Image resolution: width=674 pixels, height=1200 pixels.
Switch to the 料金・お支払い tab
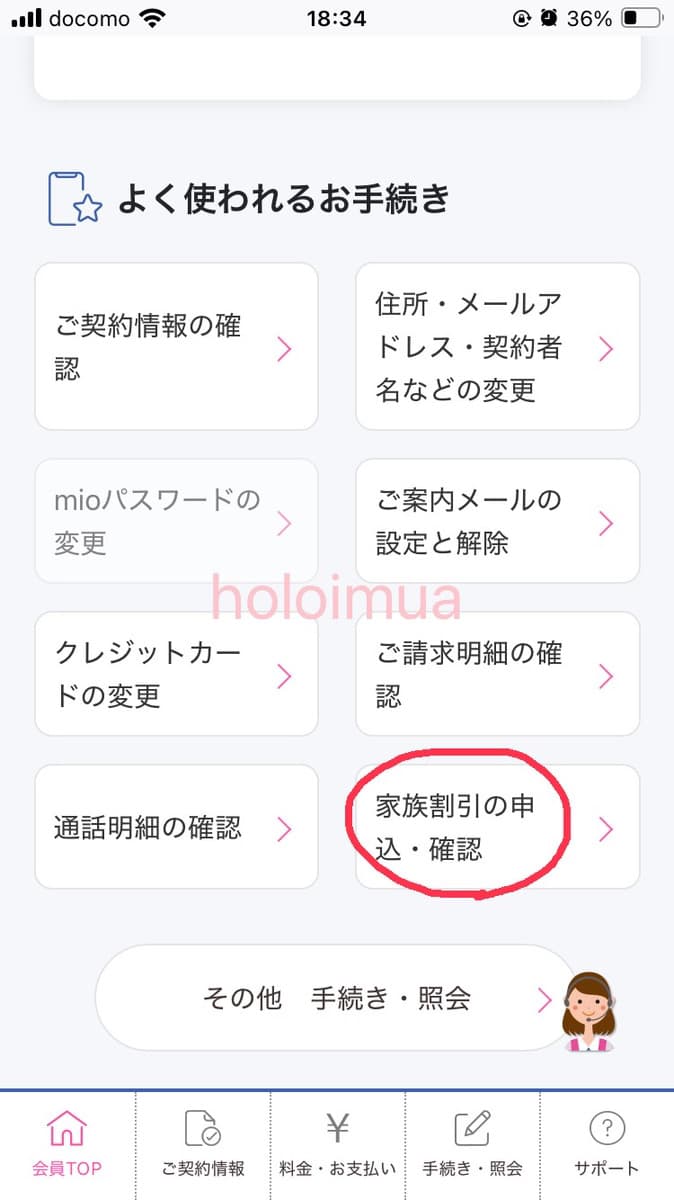pos(337,1146)
